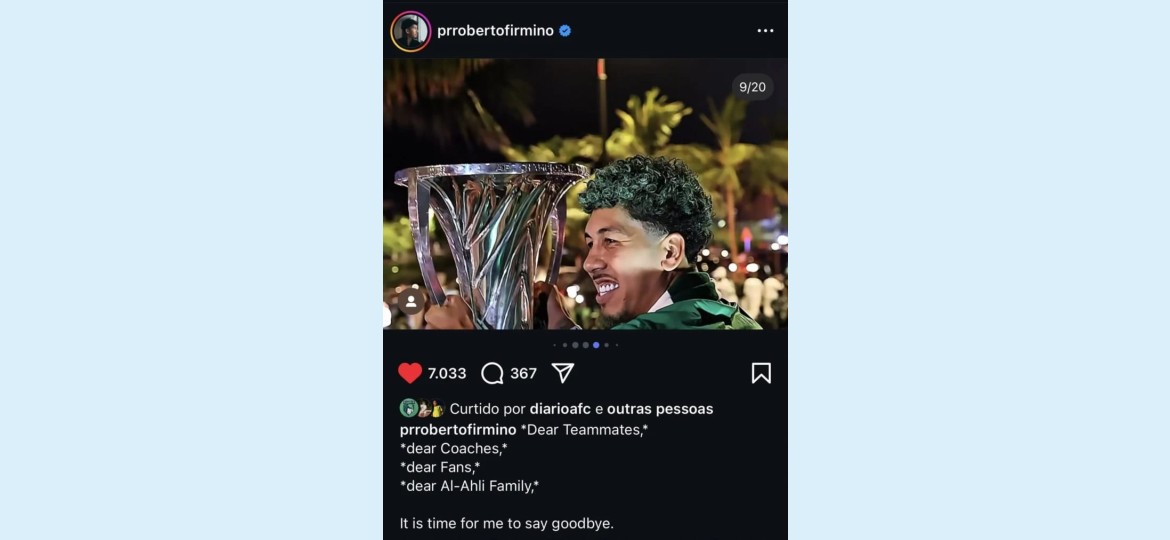
Task: Open prrobertofirmino's profile picture story
Action: pos(411,31)
